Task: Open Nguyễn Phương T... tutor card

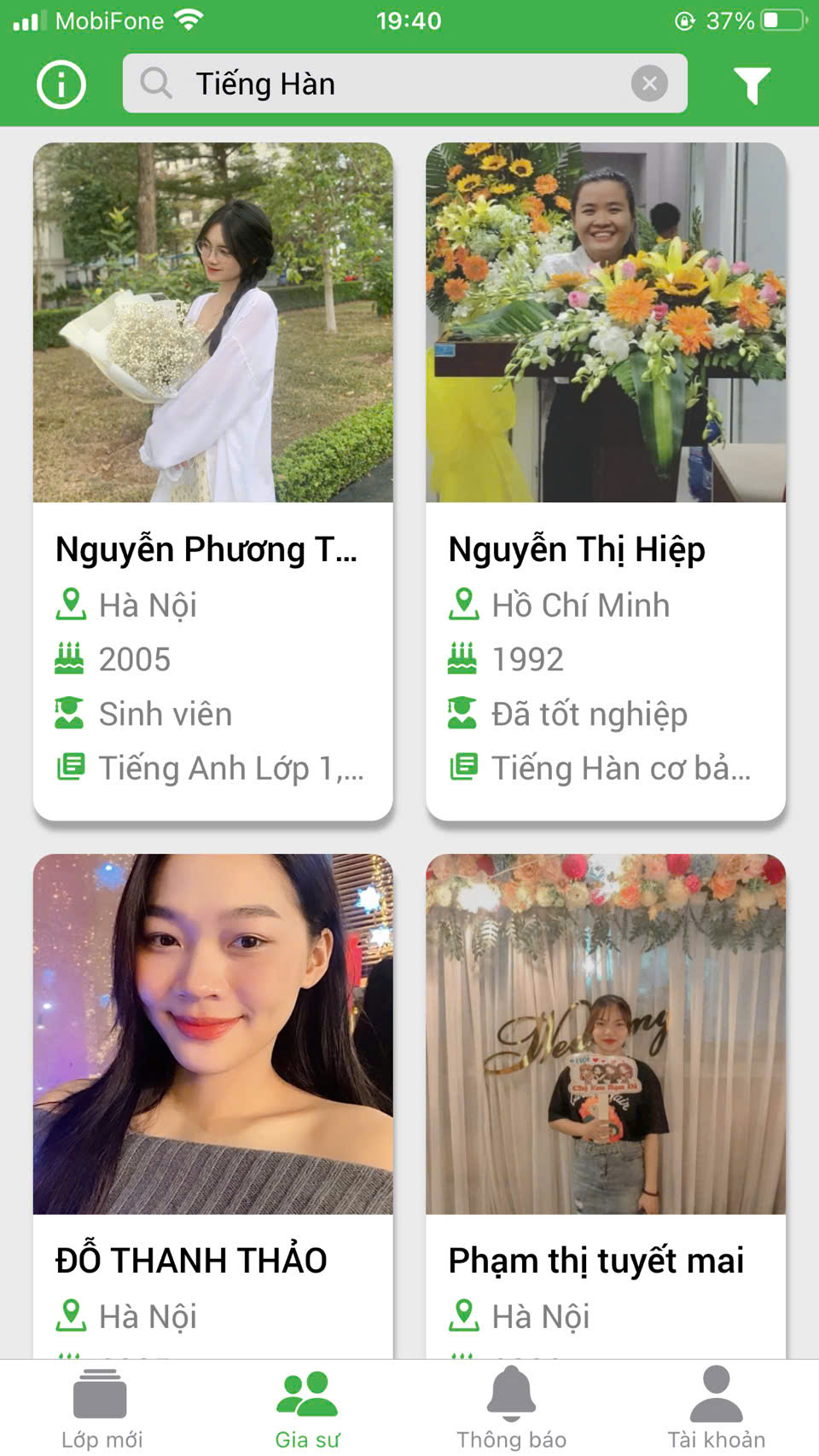Action: [212, 481]
